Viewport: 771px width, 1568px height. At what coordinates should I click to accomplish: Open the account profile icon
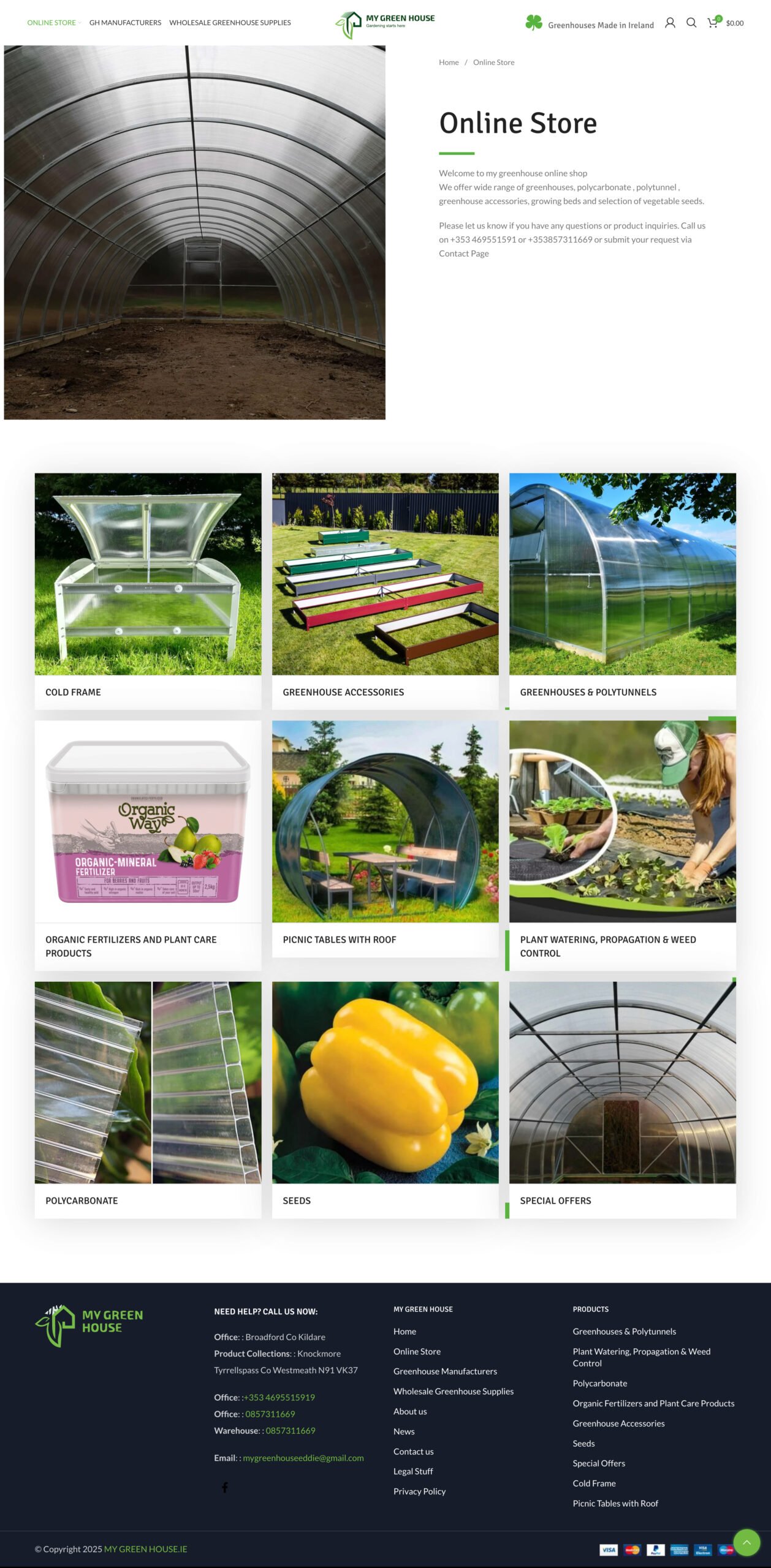click(670, 23)
